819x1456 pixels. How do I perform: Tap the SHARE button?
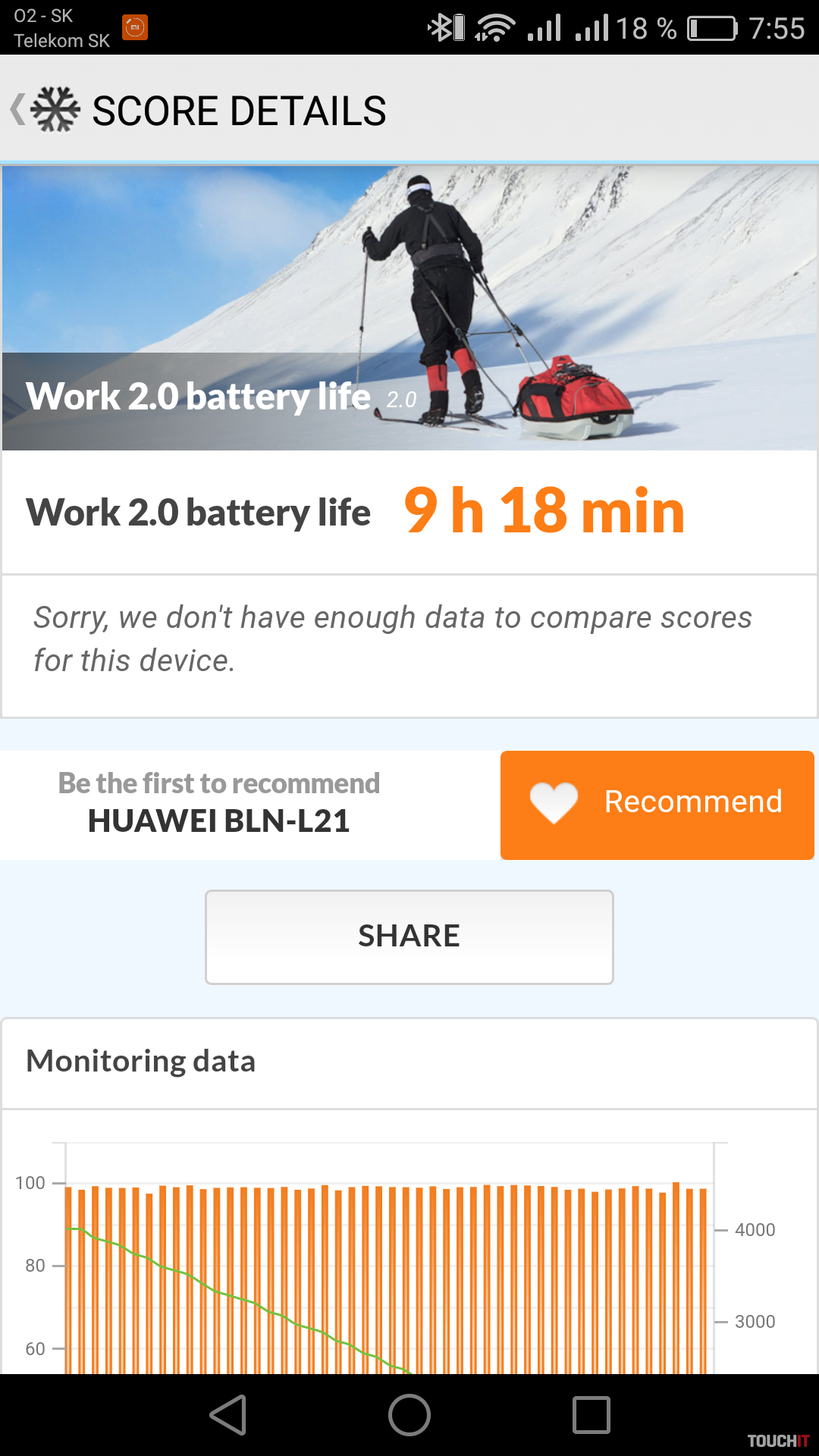pos(409,937)
